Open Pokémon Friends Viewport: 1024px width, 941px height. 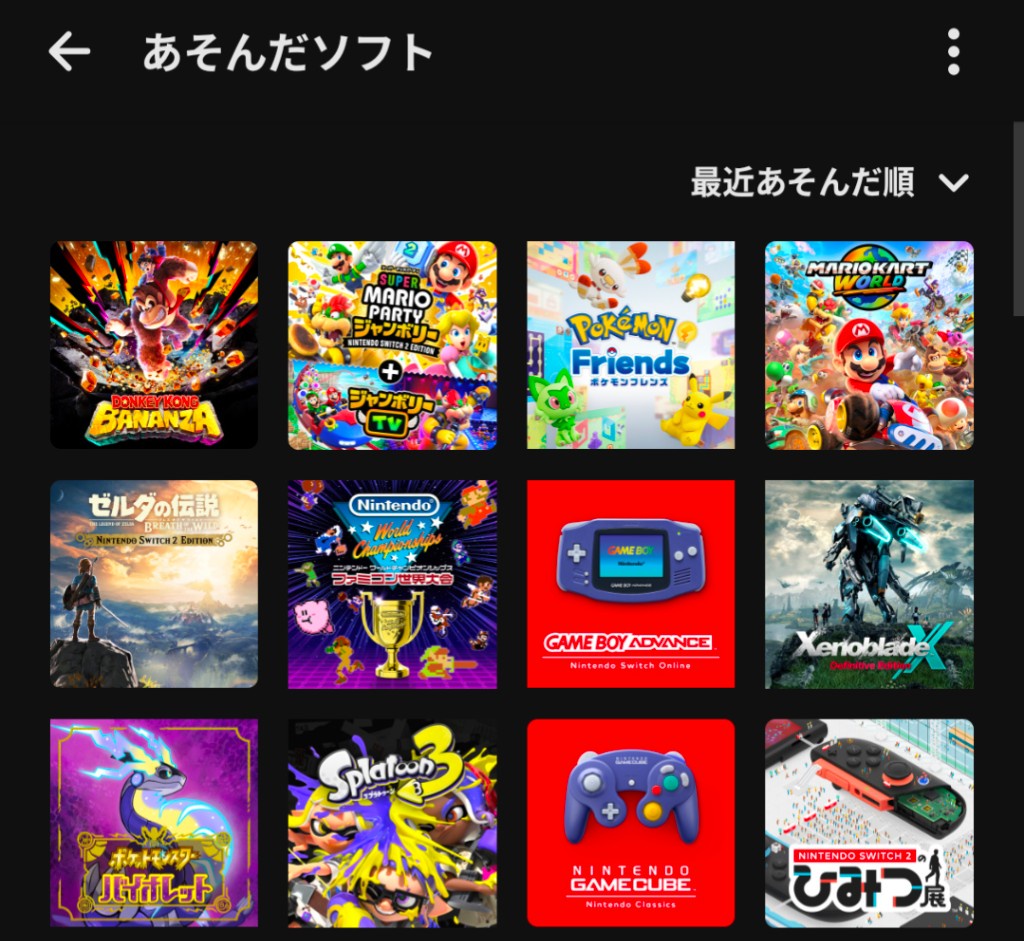point(631,345)
